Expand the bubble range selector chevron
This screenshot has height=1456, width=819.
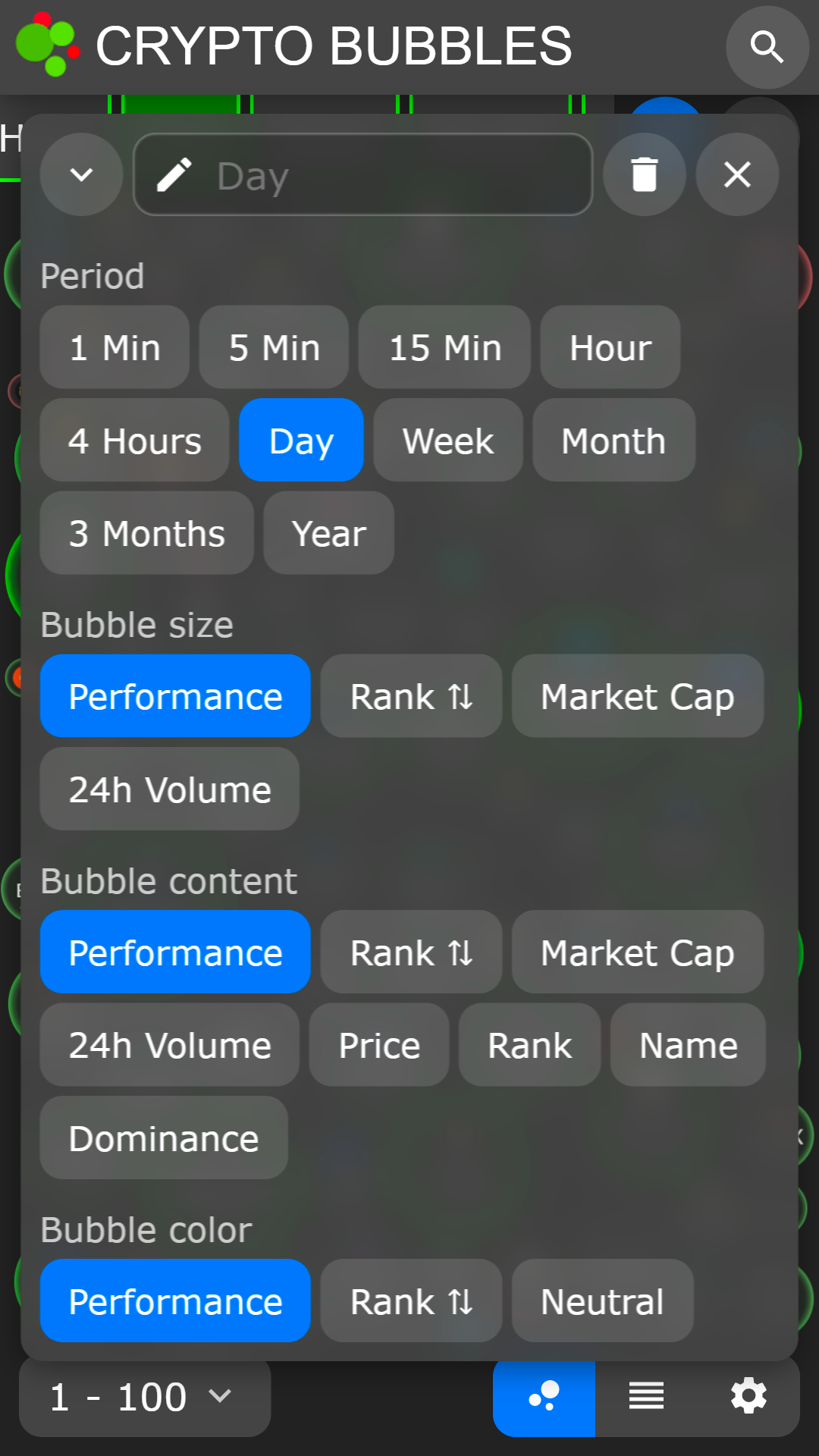[221, 1398]
